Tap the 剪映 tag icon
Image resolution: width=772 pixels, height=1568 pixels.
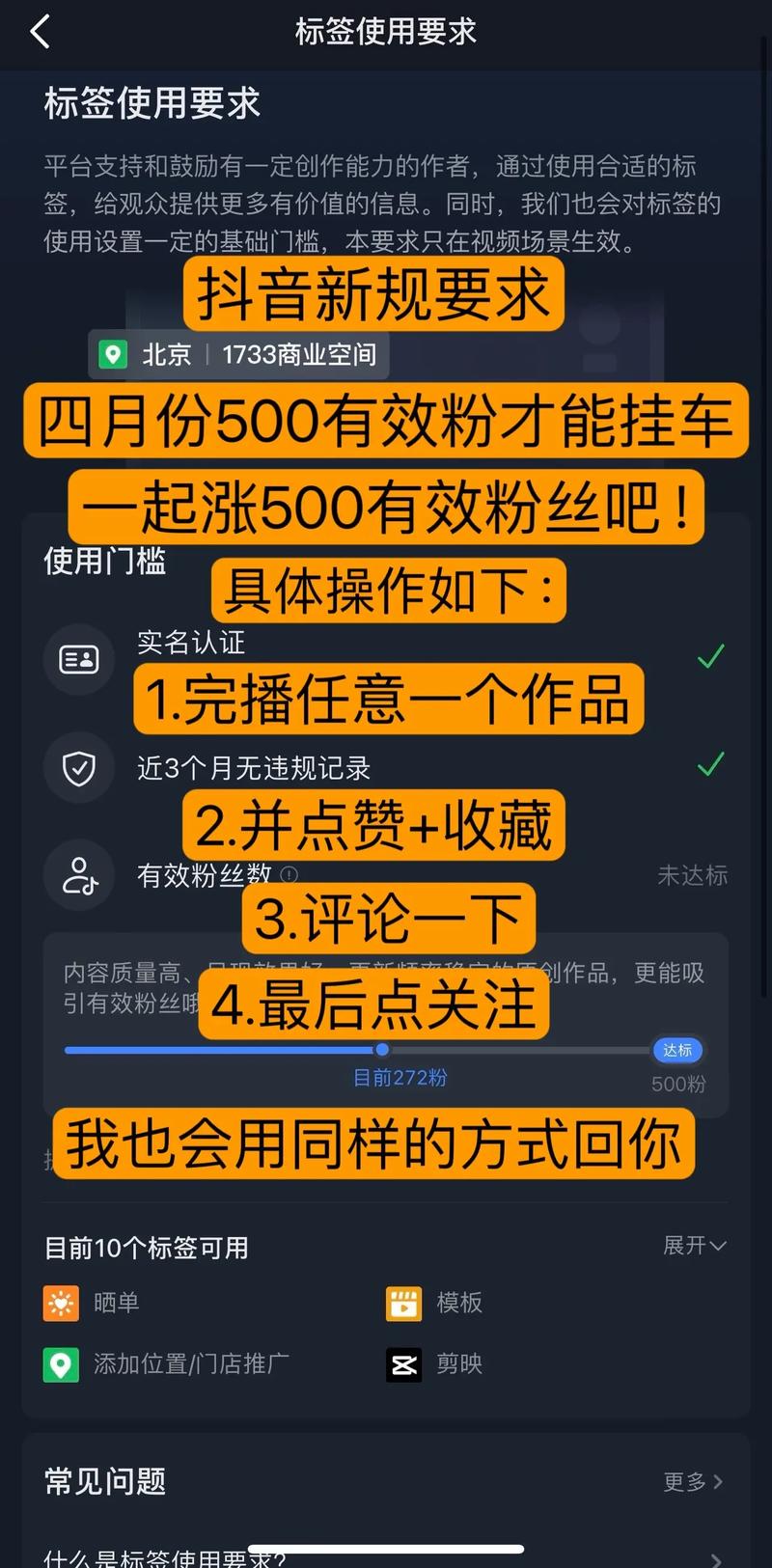(403, 1364)
